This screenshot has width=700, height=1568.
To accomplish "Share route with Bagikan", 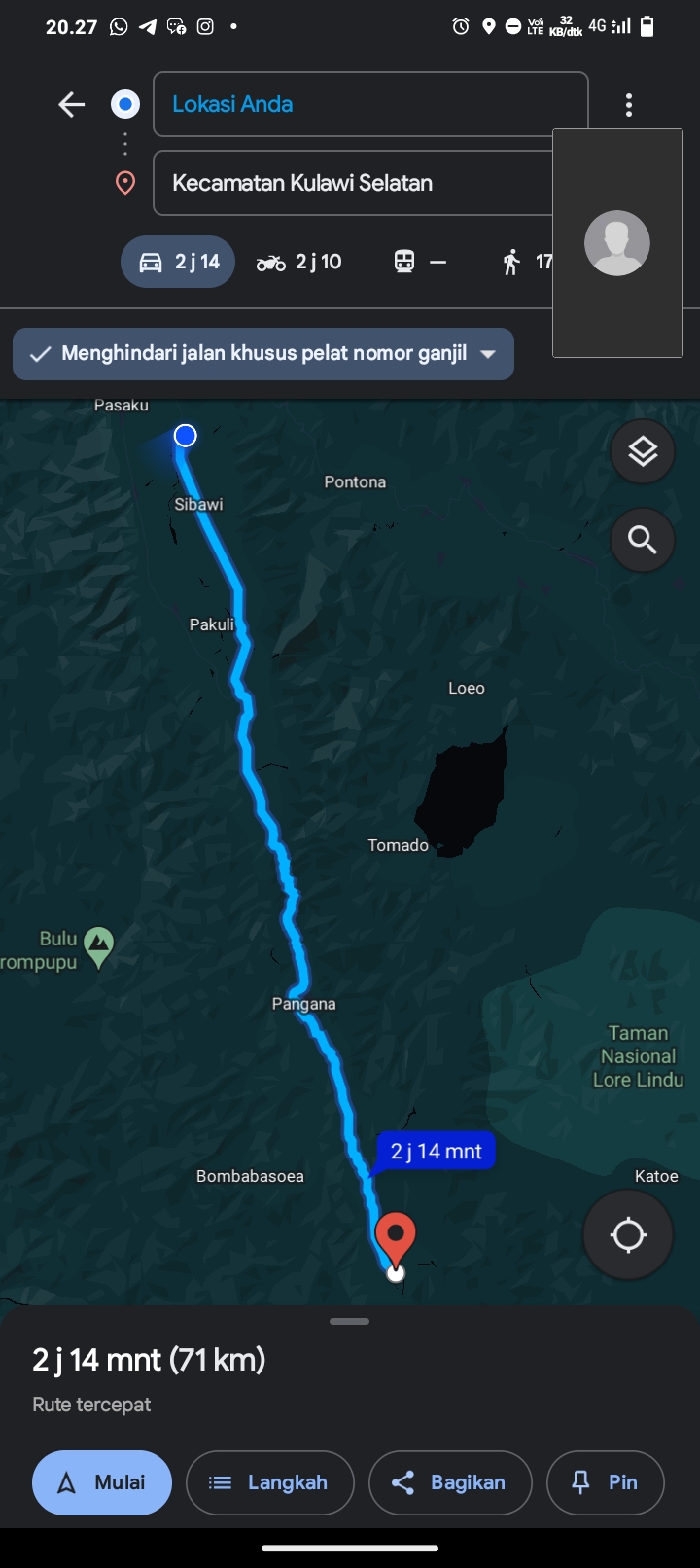I will coord(450,1482).
